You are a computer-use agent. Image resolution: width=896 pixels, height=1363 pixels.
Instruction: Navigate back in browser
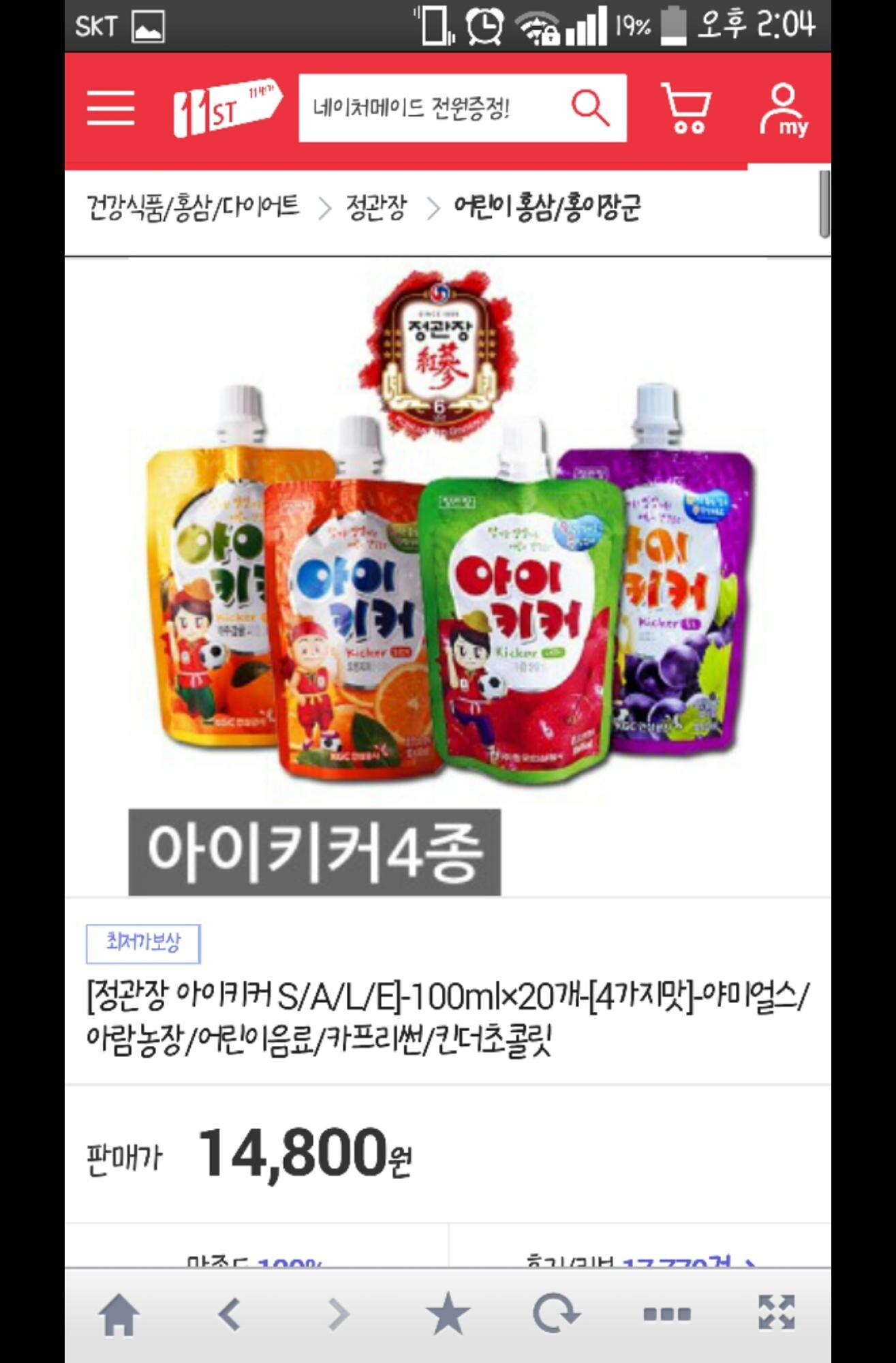point(230,1315)
